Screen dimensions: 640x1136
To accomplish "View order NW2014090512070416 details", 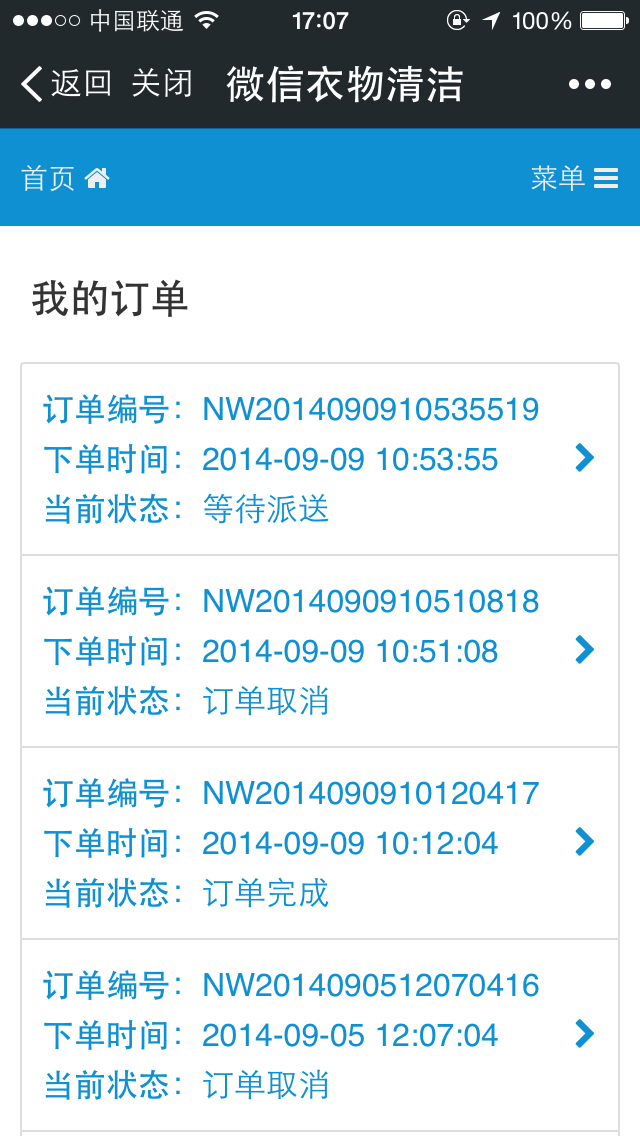I will pos(320,1035).
